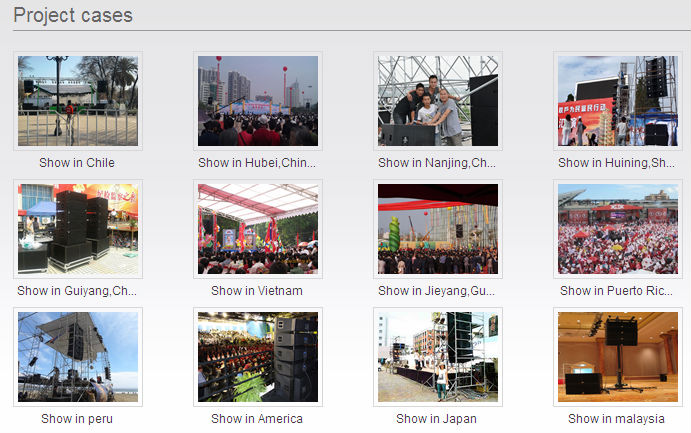Open the Show in Nanjing project photo
This screenshot has height=433, width=691.
pos(438,101)
